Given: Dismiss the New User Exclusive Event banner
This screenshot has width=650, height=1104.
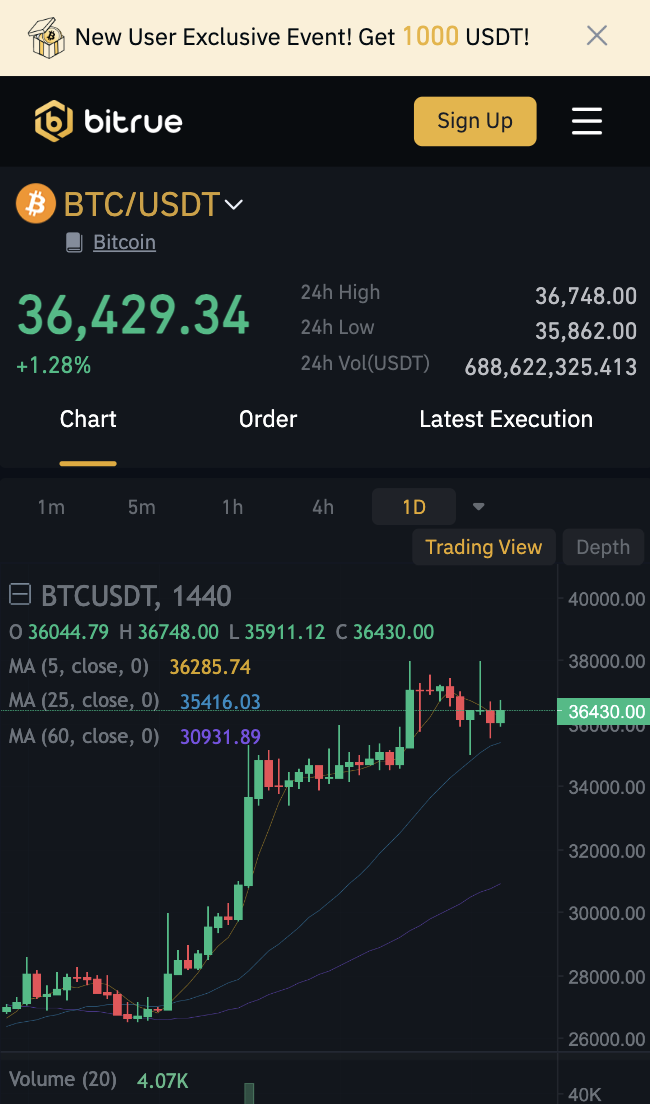Looking at the screenshot, I should [x=597, y=37].
